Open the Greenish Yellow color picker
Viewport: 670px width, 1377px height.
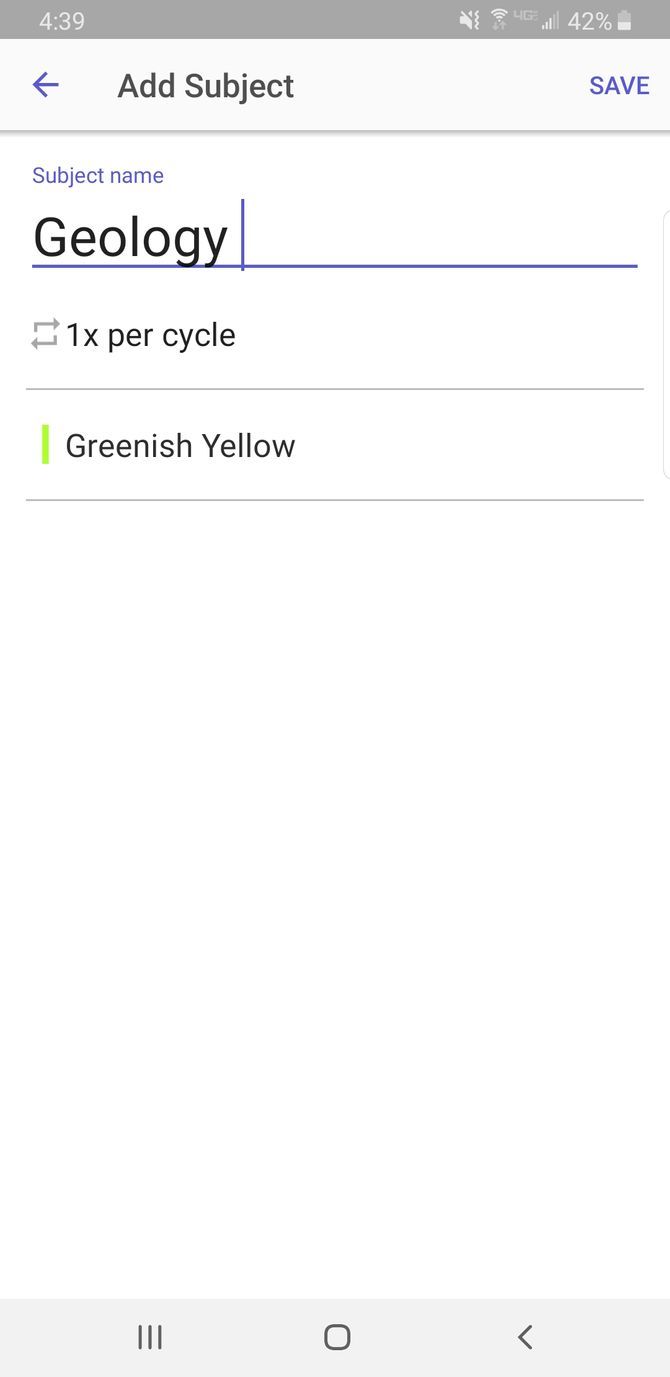180,445
